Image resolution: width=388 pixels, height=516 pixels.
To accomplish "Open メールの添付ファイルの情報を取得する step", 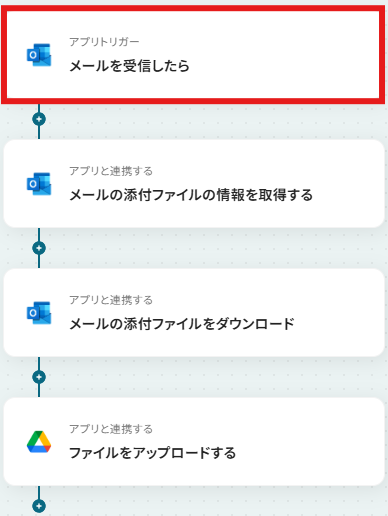I will [194, 184].
